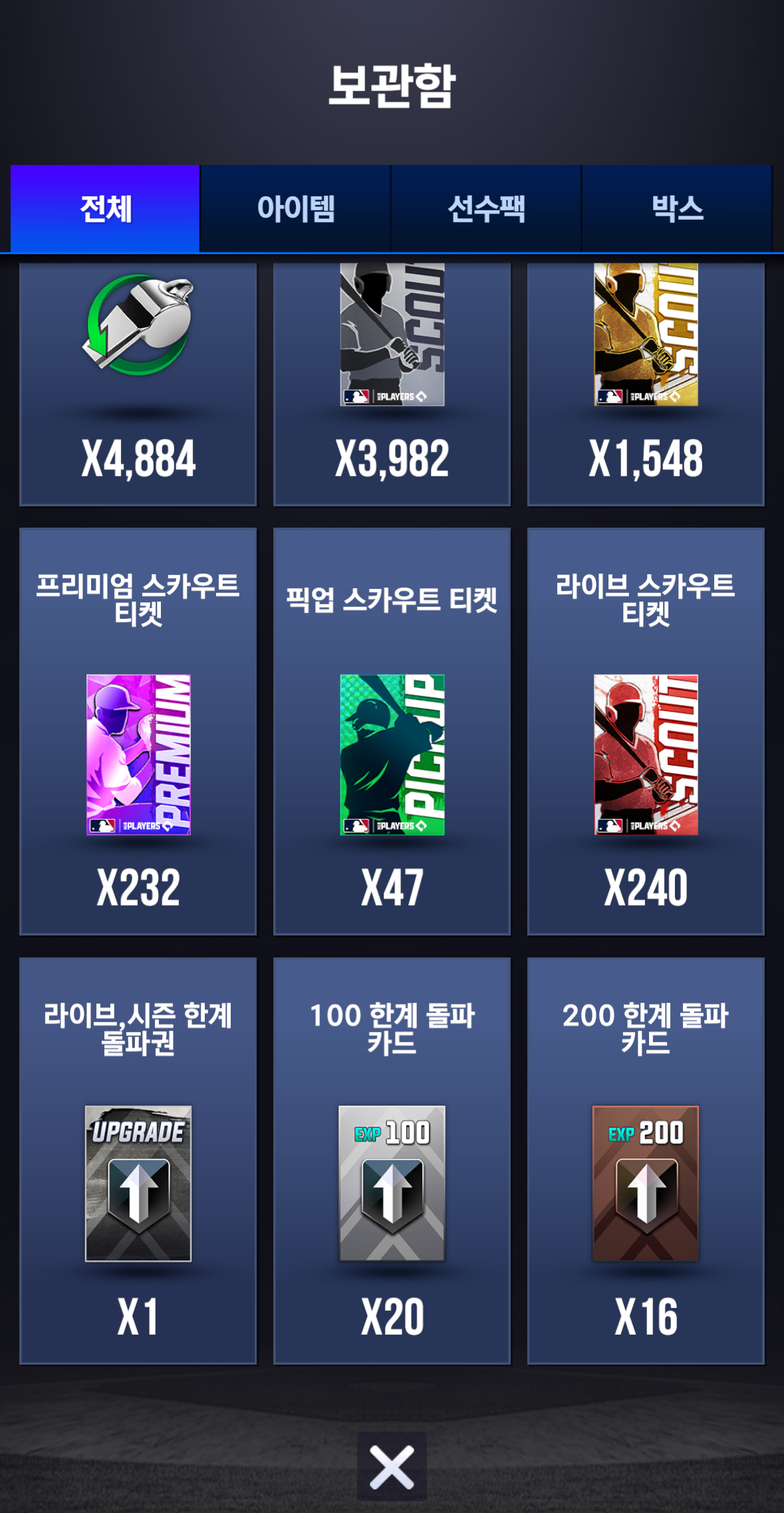Select the gold scout ticket X1,548
The image size is (784, 1513).
(646, 384)
